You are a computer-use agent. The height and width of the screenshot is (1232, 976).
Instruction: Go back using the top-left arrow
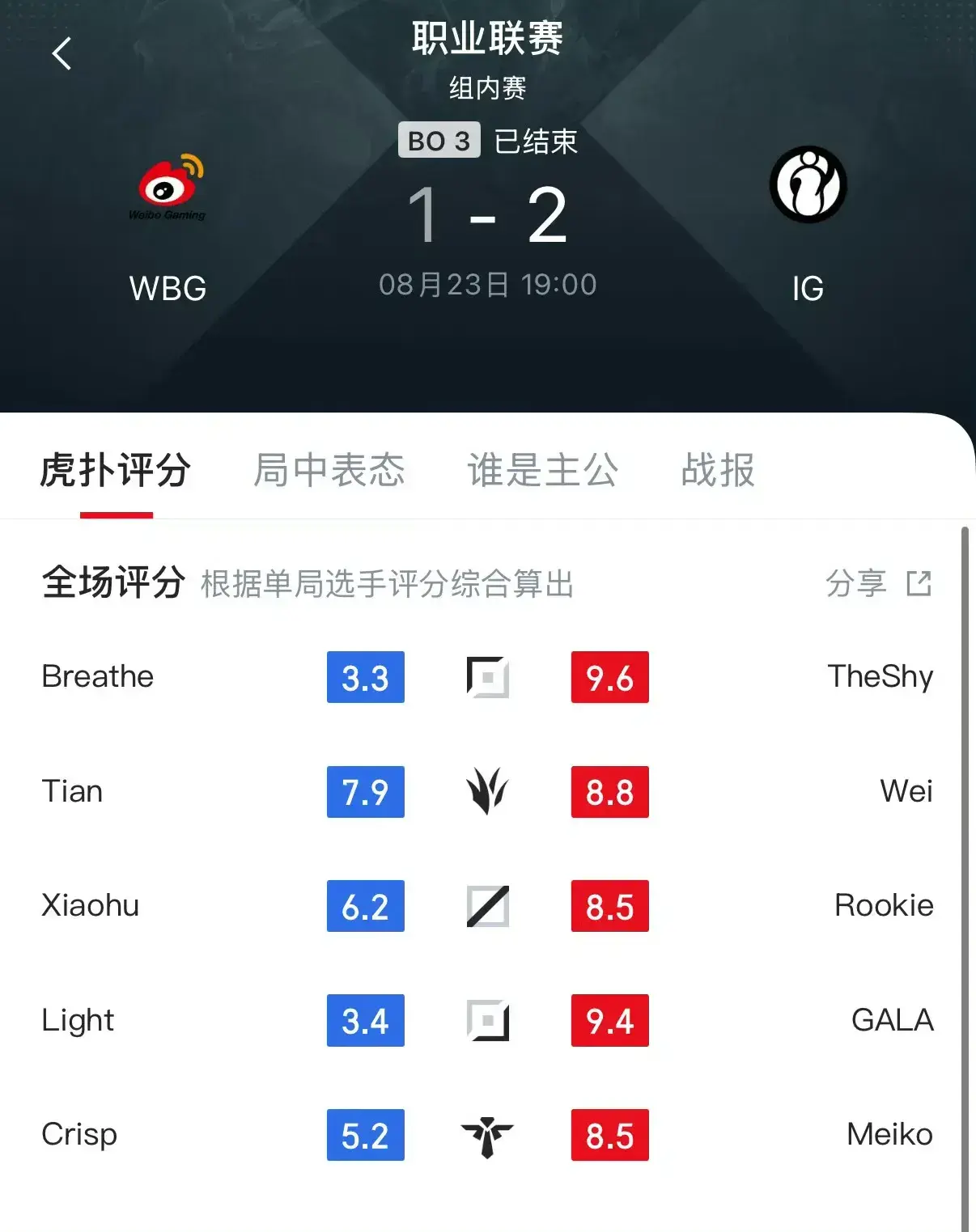point(62,54)
